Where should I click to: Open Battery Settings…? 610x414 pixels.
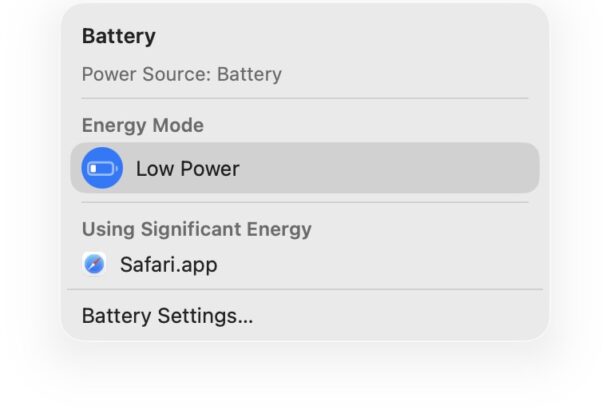(167, 316)
